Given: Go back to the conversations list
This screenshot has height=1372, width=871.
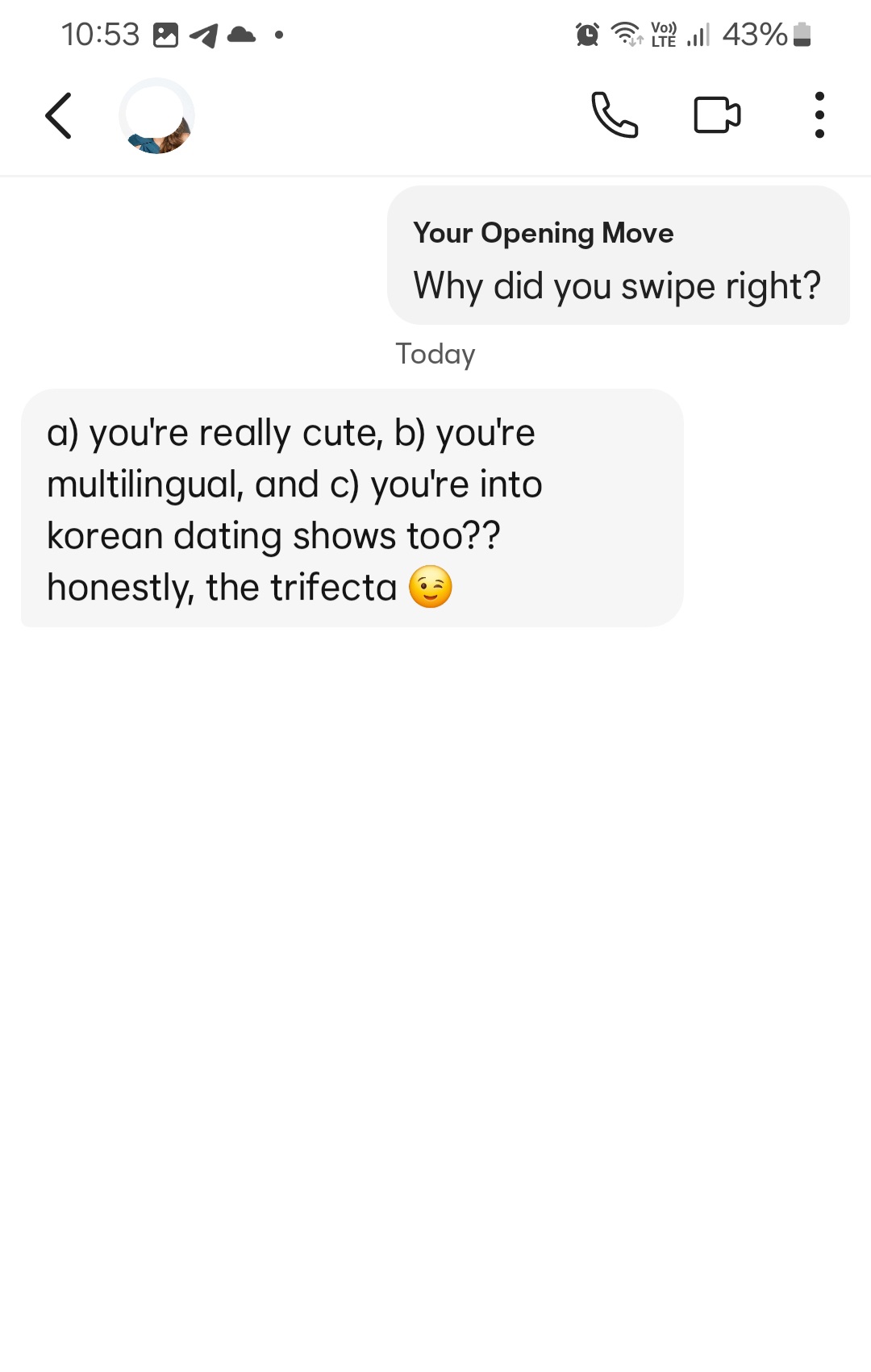Looking at the screenshot, I should [x=59, y=115].
